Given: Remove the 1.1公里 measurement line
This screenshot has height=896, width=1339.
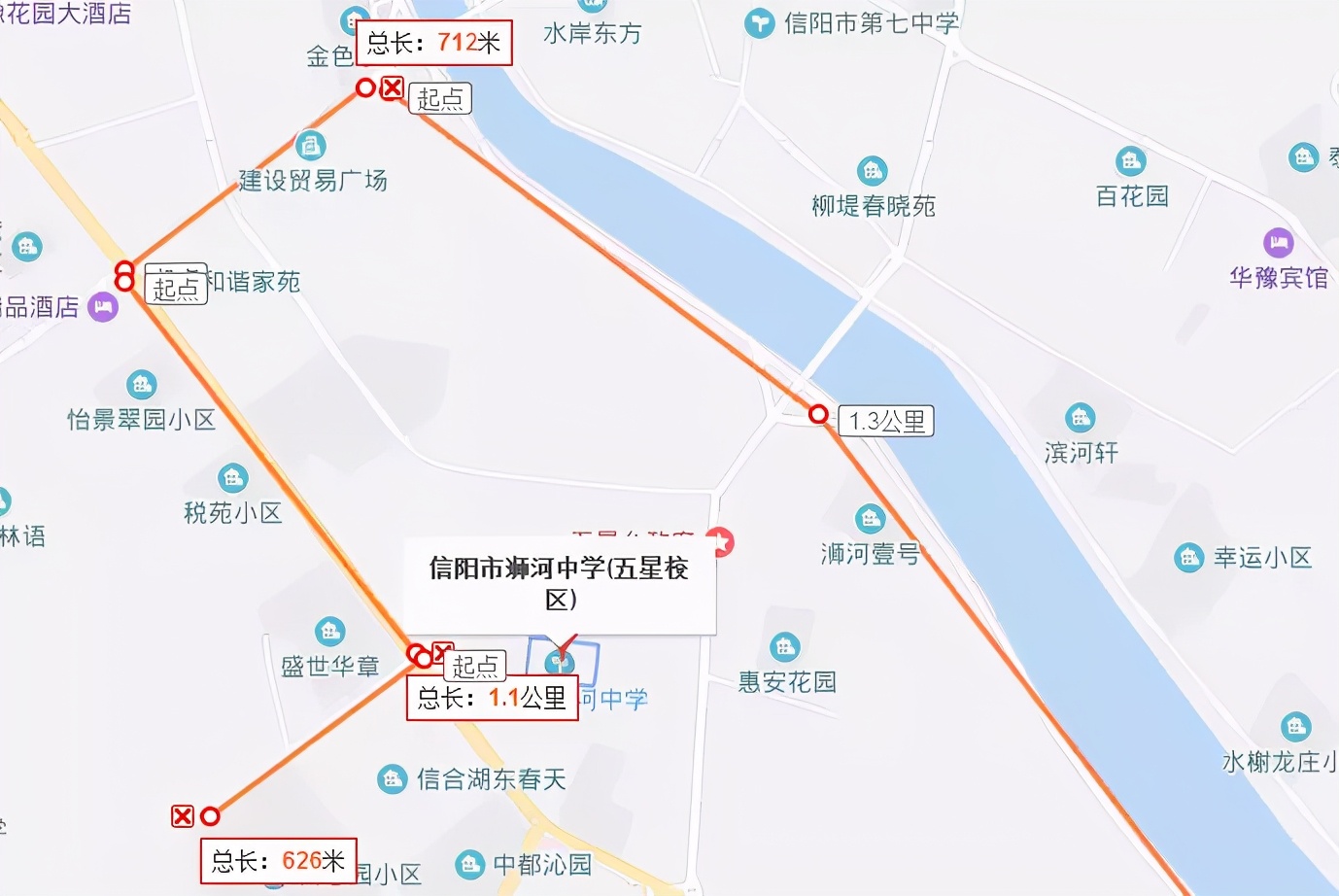Looking at the screenshot, I should pyautogui.click(x=443, y=652).
